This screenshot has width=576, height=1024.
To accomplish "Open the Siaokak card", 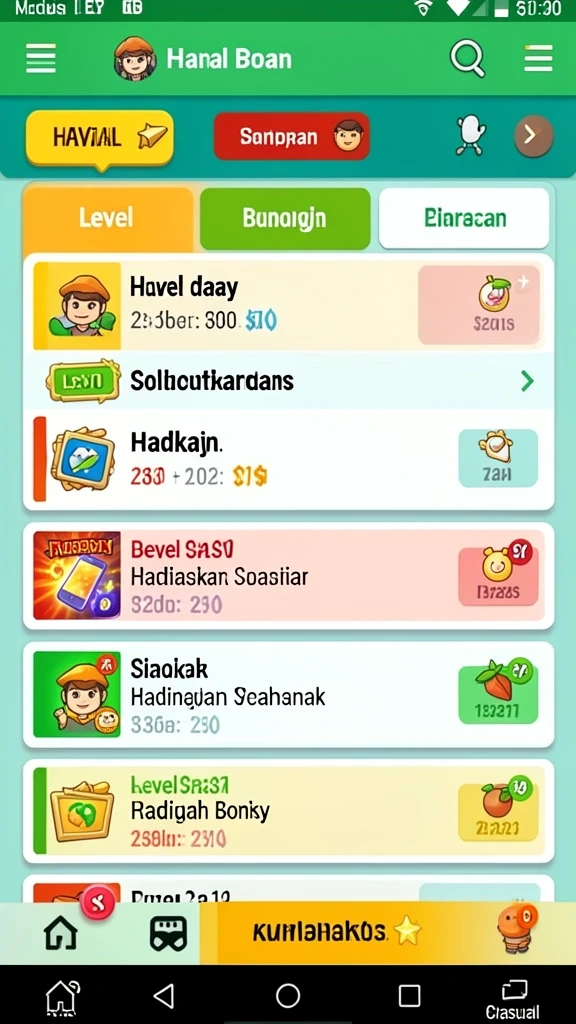I will [x=289, y=694].
